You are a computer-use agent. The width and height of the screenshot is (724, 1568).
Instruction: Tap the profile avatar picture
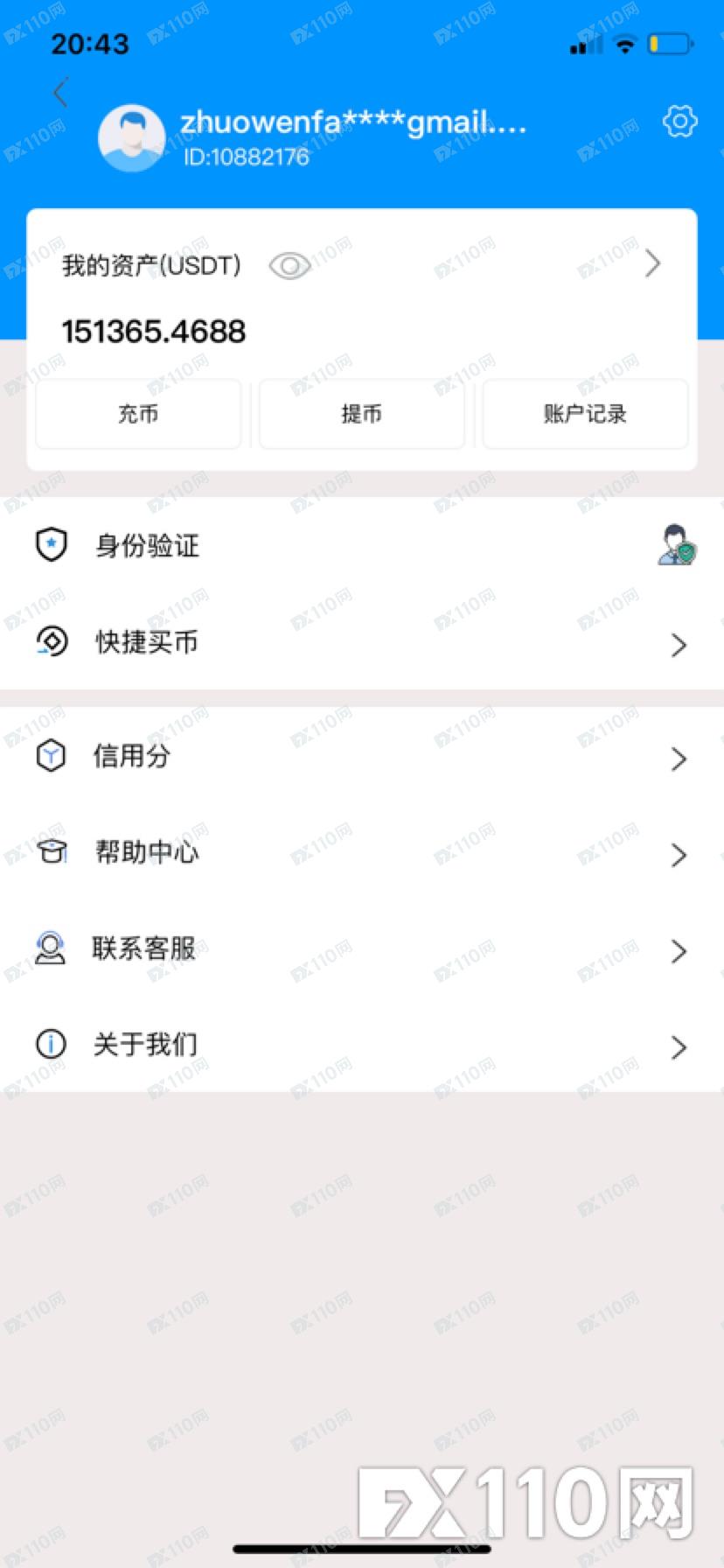[131, 137]
